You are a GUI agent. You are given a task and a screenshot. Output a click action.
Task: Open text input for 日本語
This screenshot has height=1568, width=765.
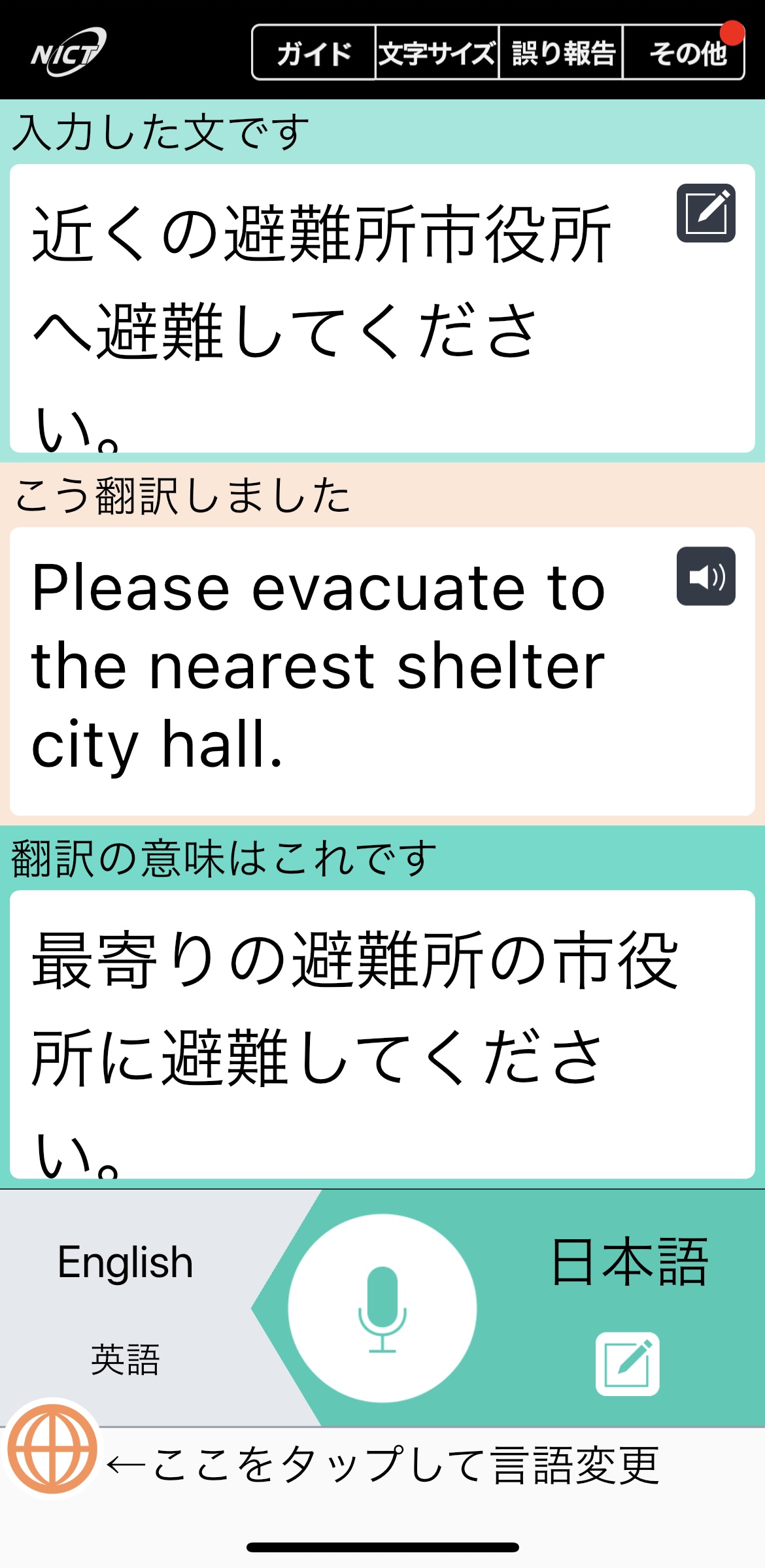pyautogui.click(x=627, y=1363)
